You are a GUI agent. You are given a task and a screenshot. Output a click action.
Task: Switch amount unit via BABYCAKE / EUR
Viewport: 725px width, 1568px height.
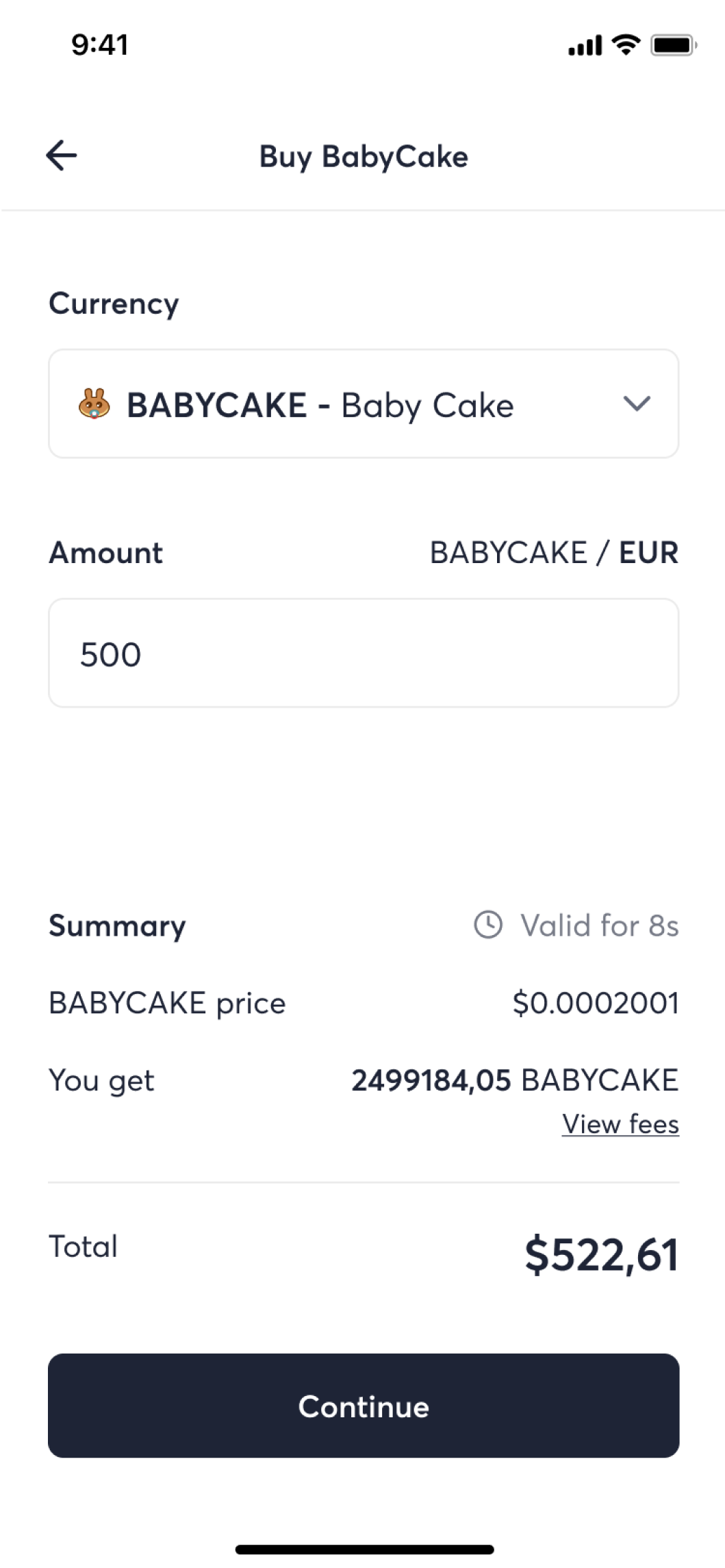pyautogui.click(x=554, y=553)
